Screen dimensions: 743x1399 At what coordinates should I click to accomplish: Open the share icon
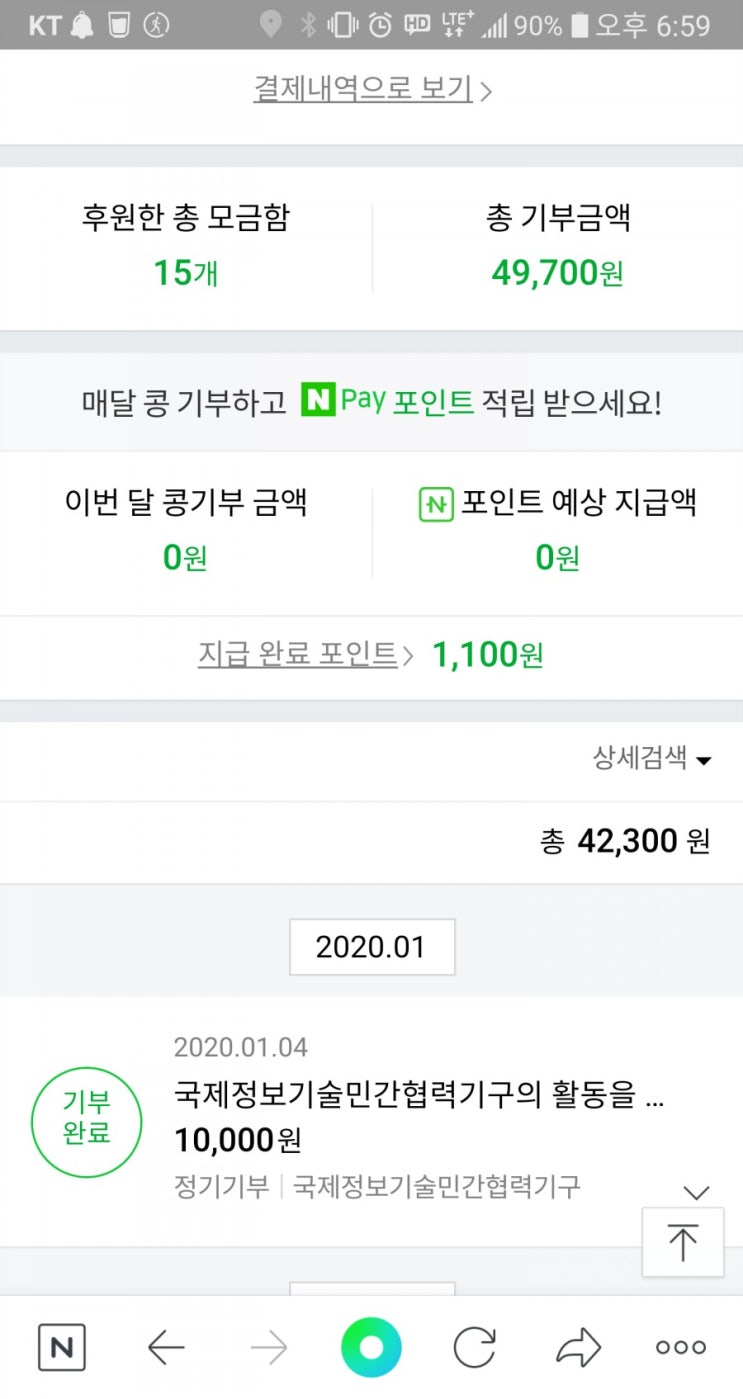[577, 1347]
